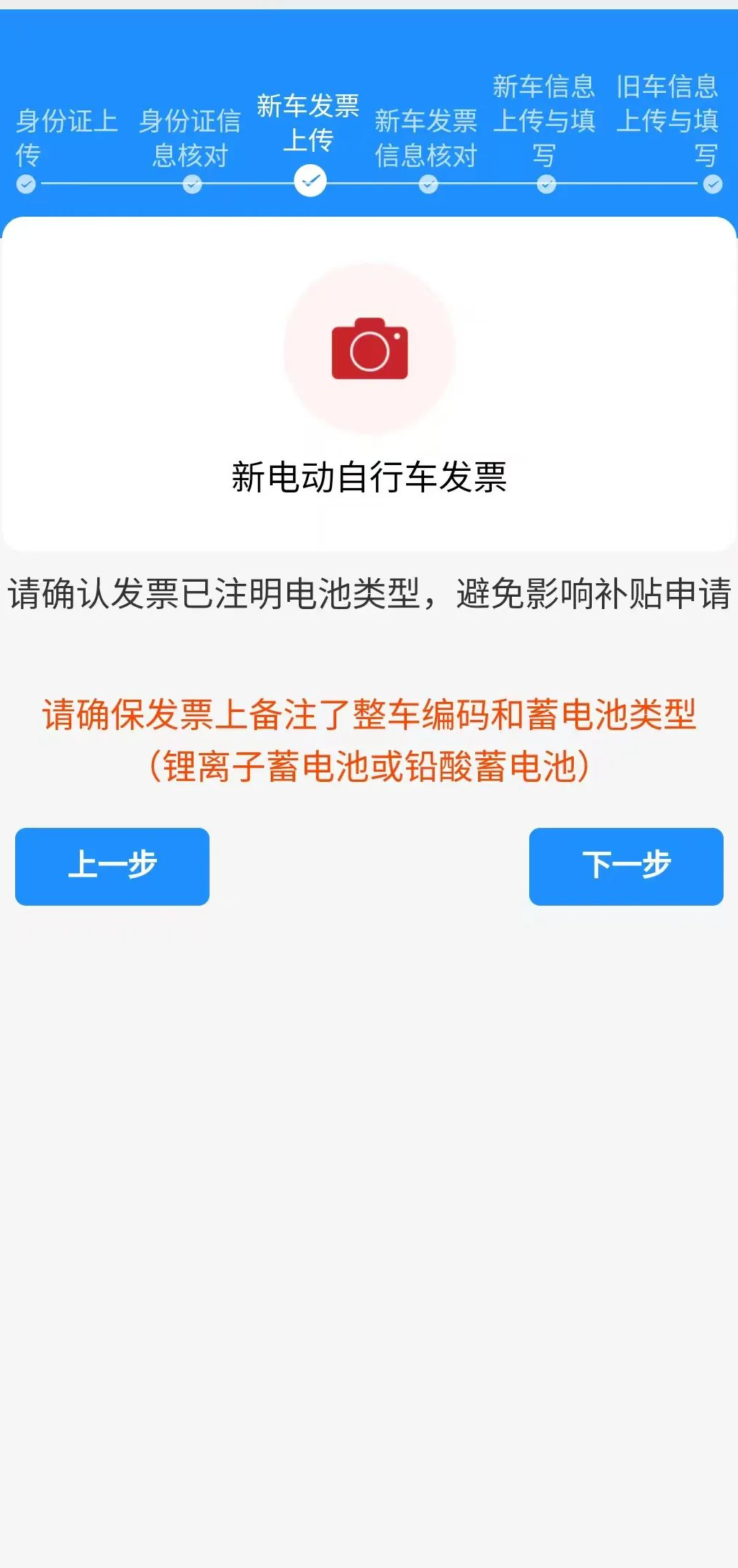Click the 新车发票上传 header text
Image resolution: width=738 pixels, height=1568 pixels.
point(310,124)
